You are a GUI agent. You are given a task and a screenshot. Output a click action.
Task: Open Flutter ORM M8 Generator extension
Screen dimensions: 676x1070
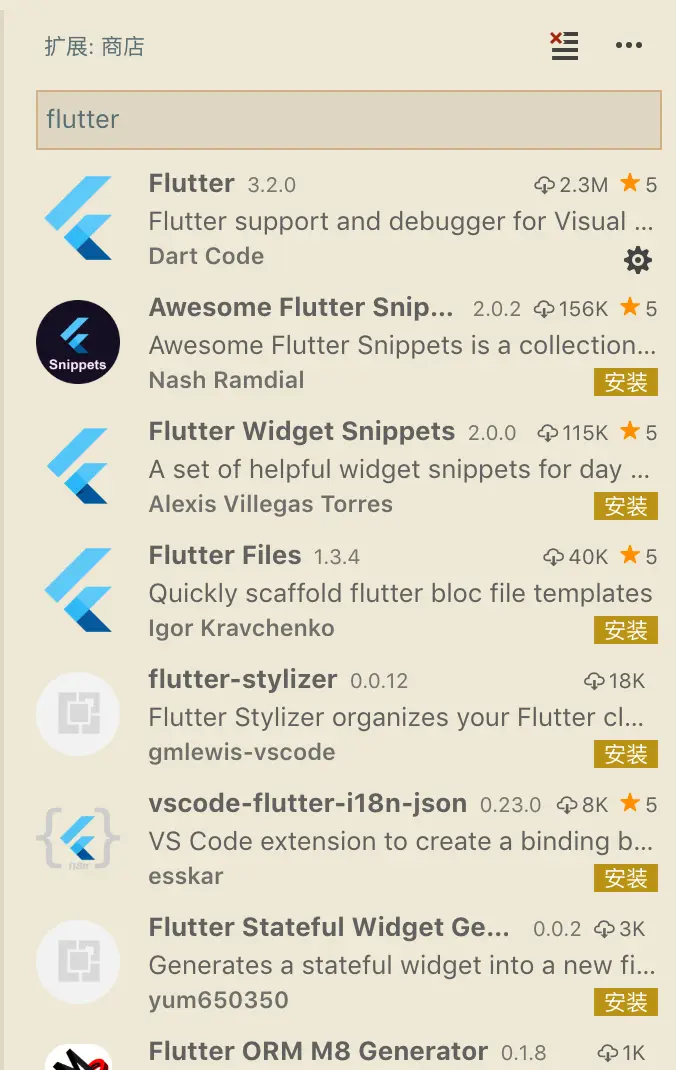click(318, 1052)
